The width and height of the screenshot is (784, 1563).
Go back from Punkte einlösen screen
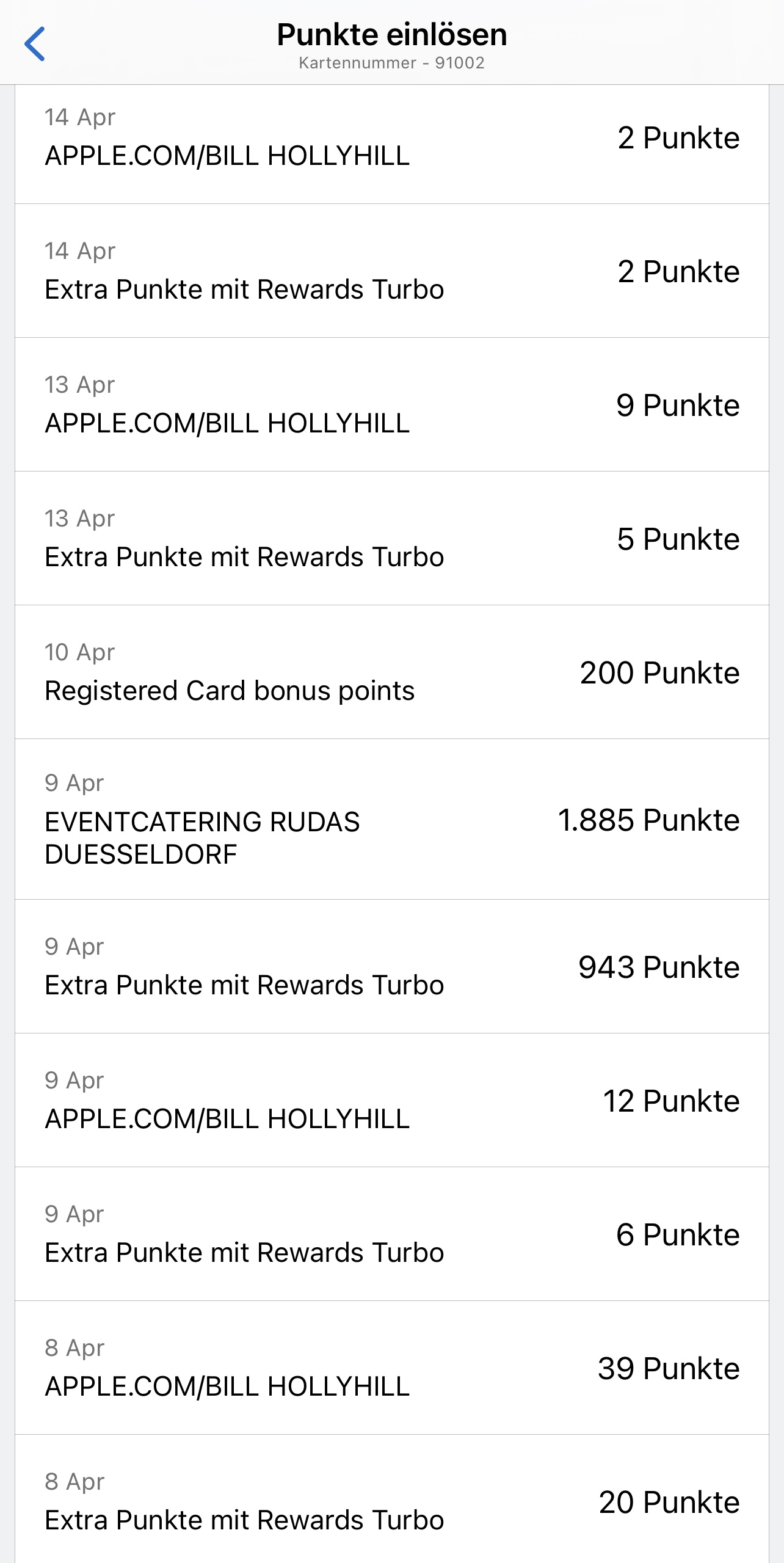point(35,44)
